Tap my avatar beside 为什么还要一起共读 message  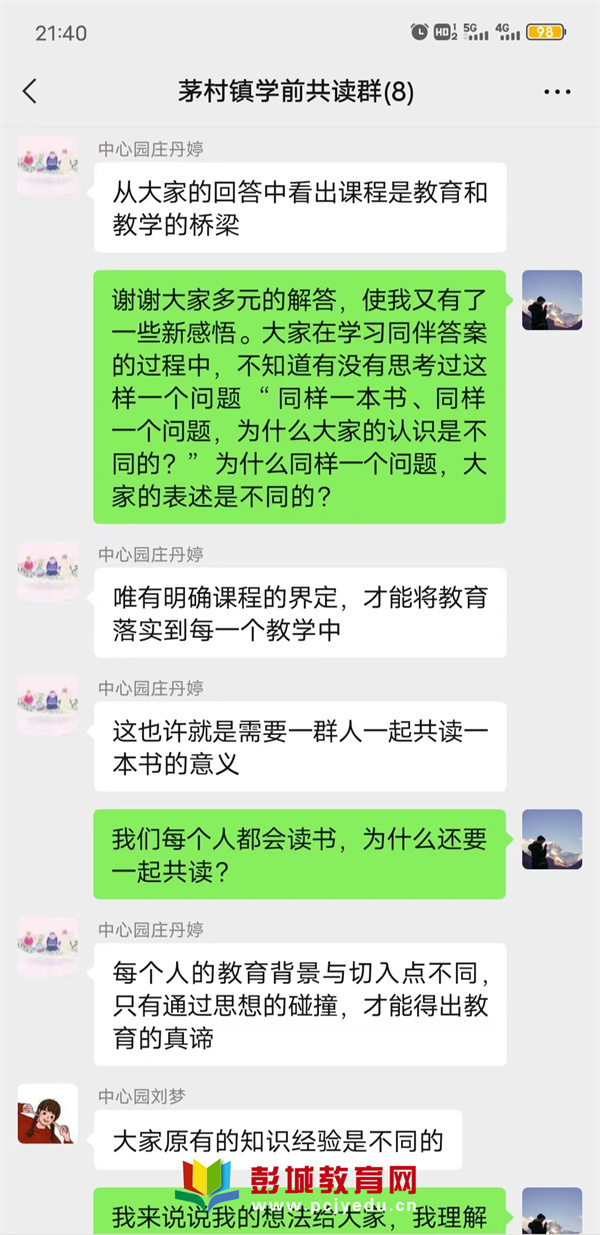click(552, 839)
